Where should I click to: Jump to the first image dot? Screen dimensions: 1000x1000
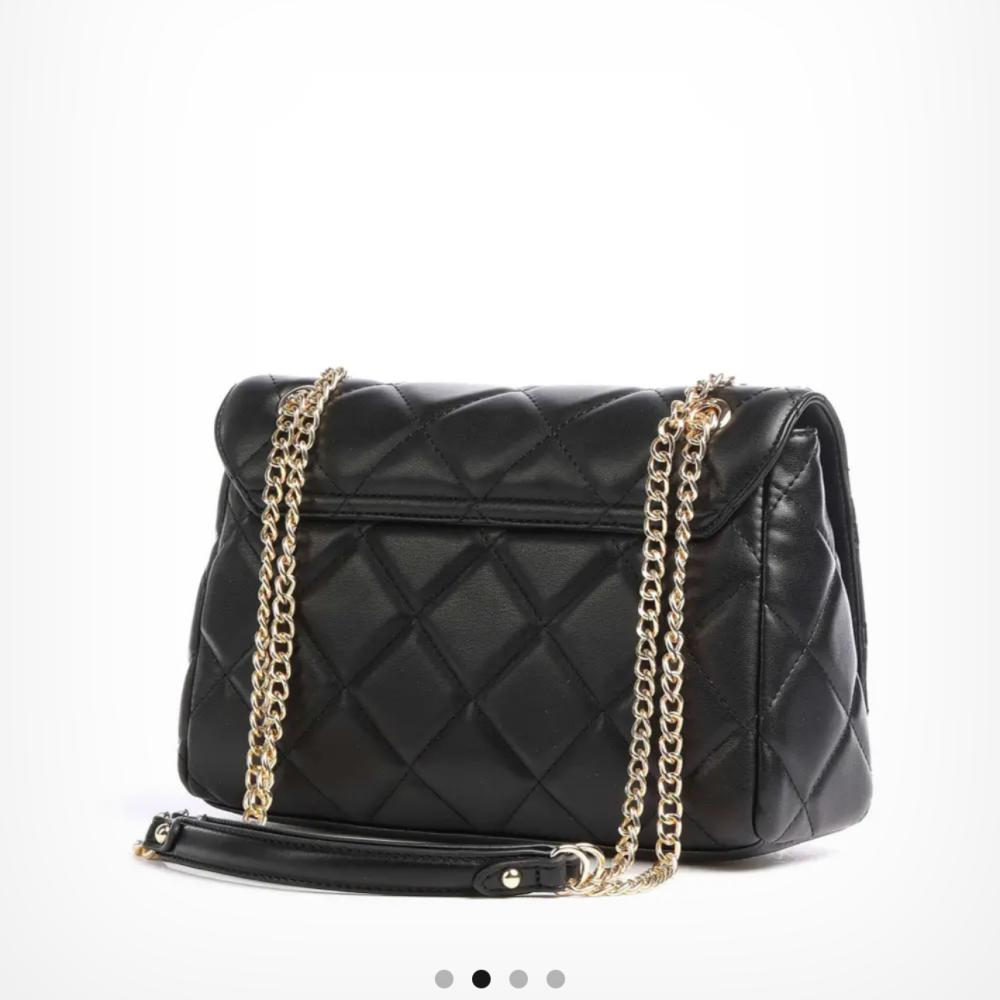click(444, 979)
